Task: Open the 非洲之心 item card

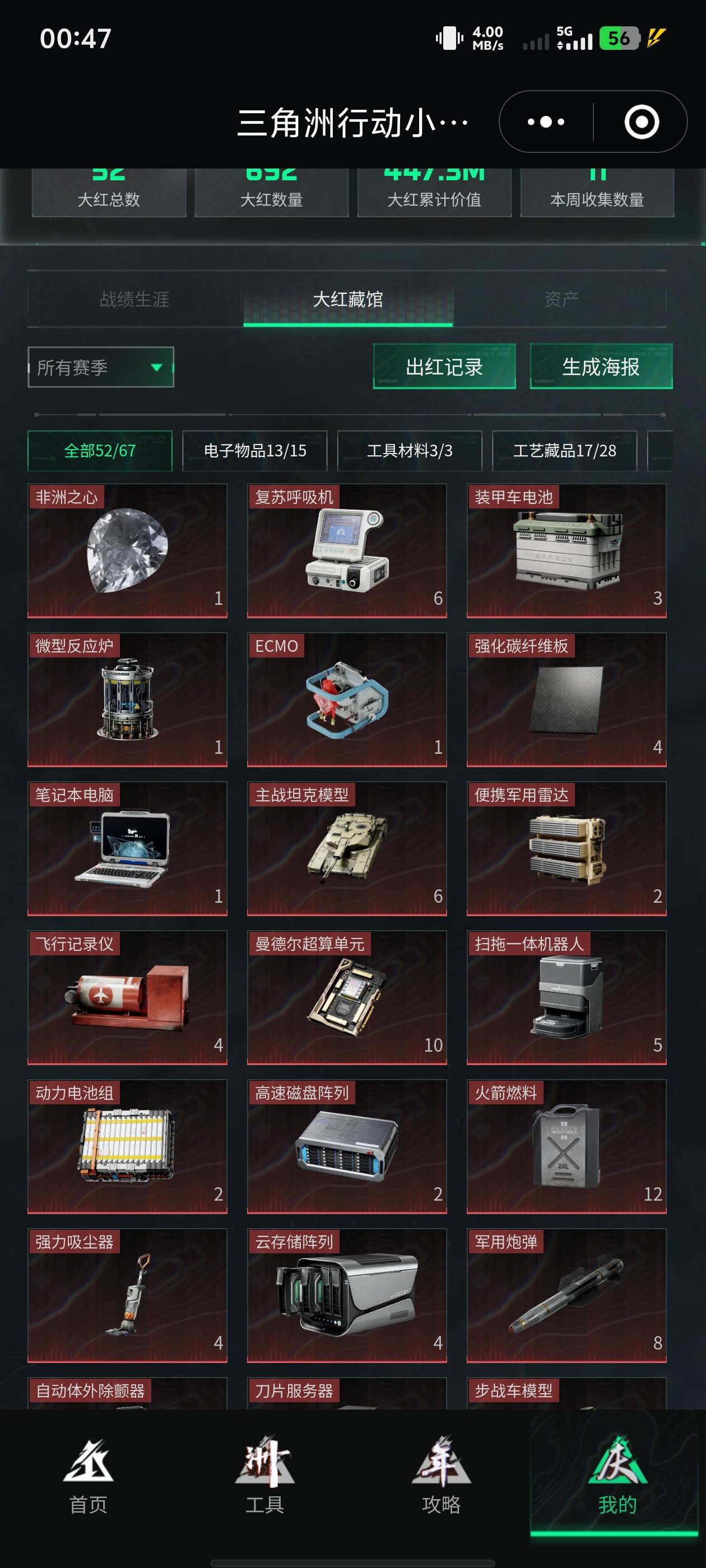Action: coord(127,550)
